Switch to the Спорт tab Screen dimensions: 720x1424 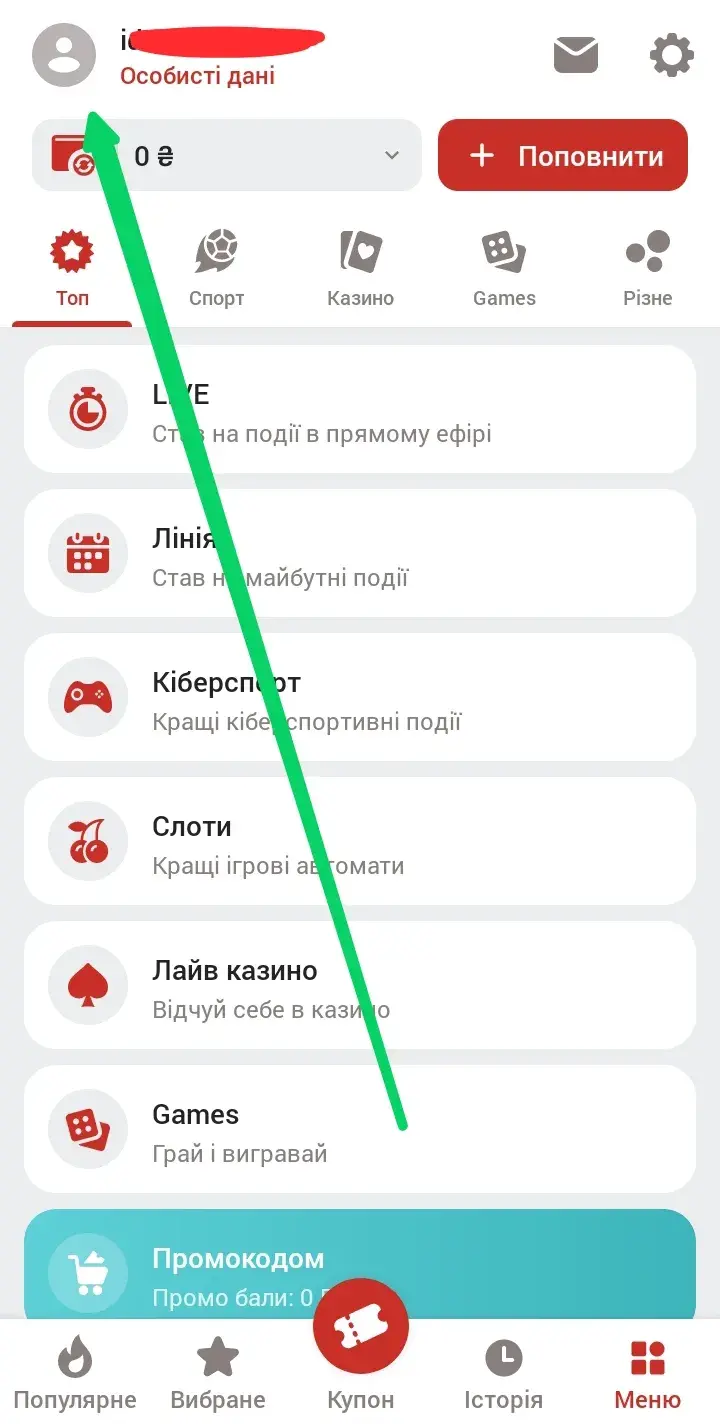[x=216, y=268]
